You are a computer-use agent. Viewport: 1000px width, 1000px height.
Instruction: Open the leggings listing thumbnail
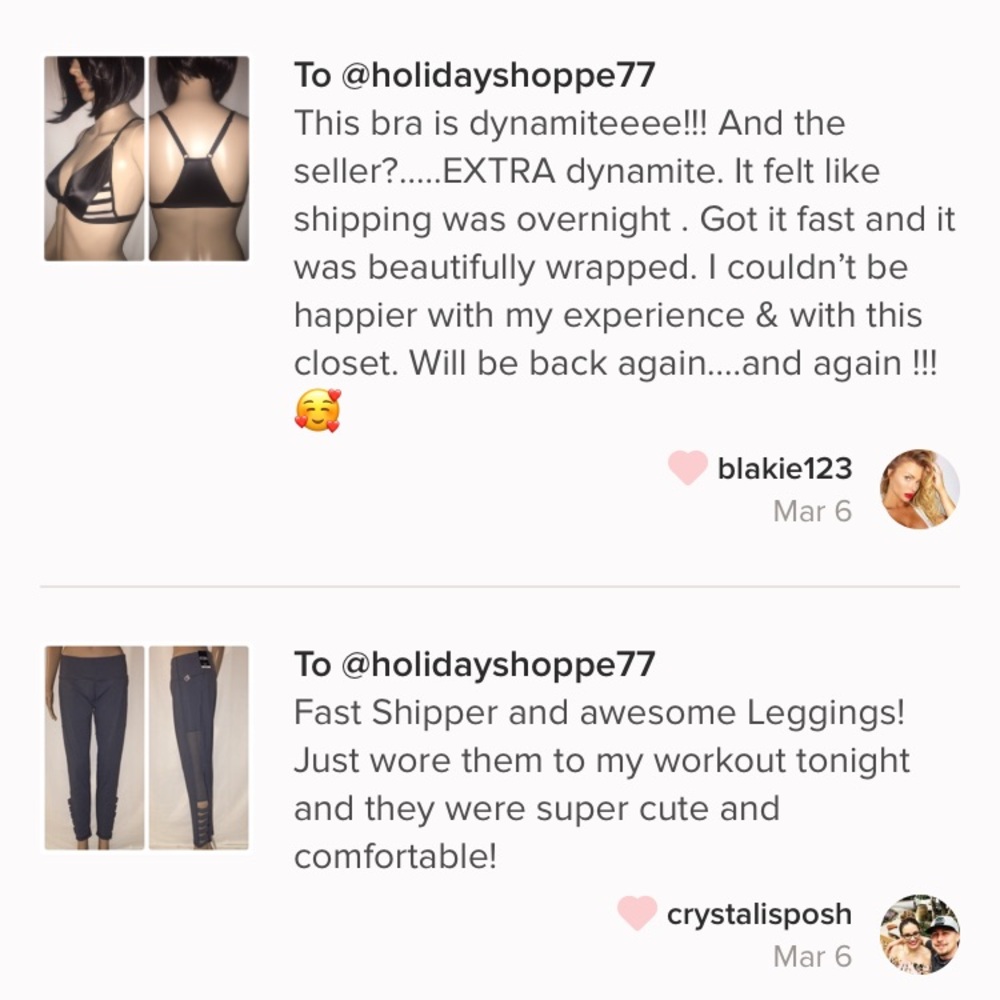click(x=146, y=748)
